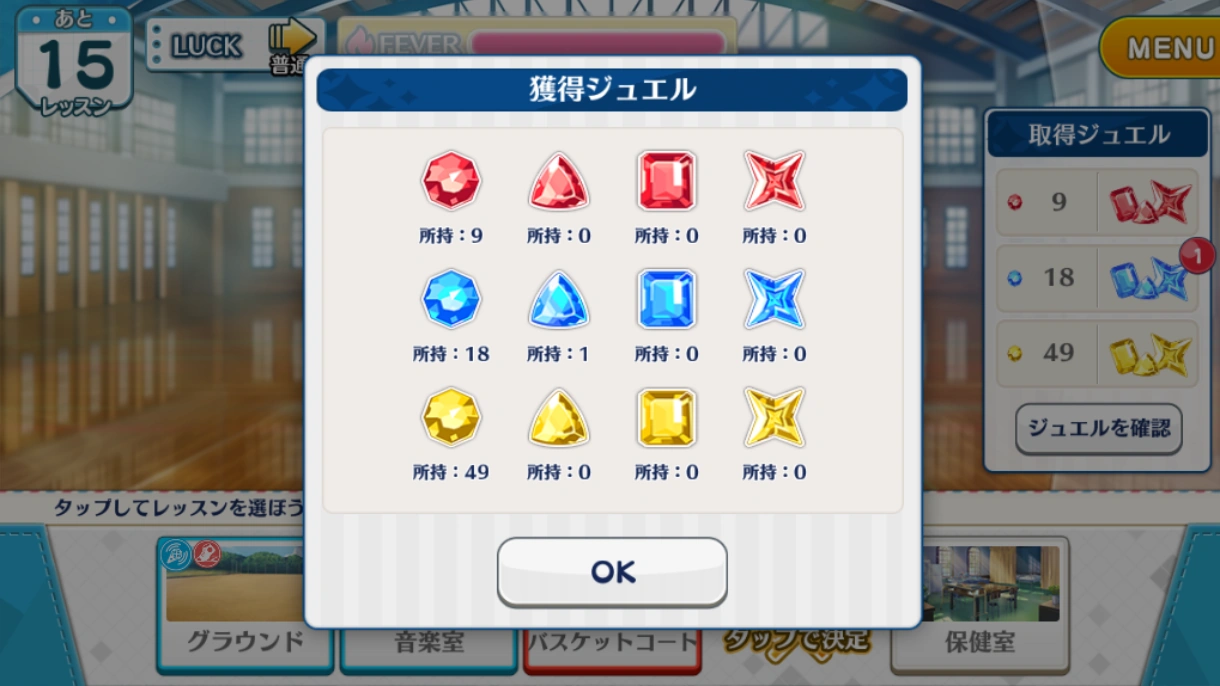
Task: Tap ジュエルを確認 to check jewels
Action: 1098,428
